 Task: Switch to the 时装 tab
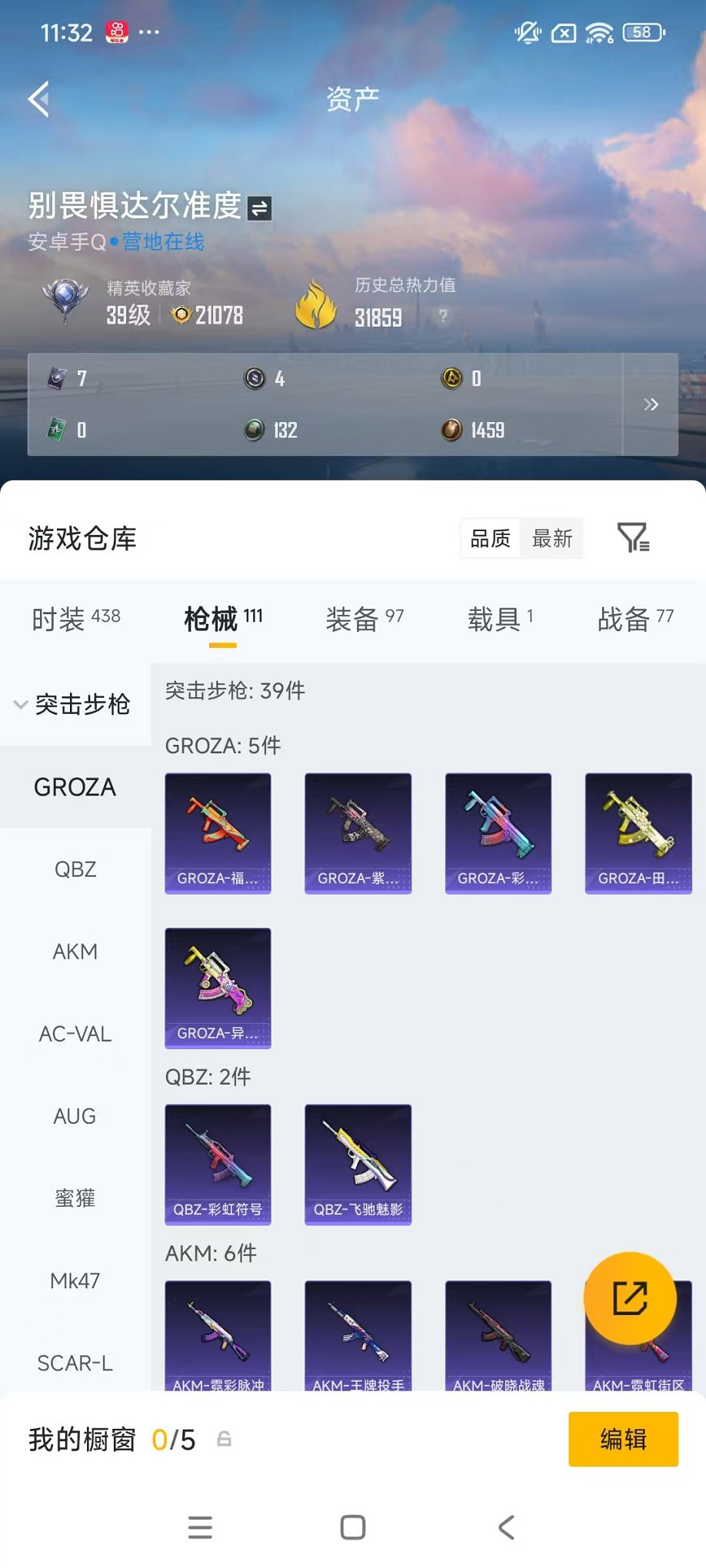pos(75,618)
